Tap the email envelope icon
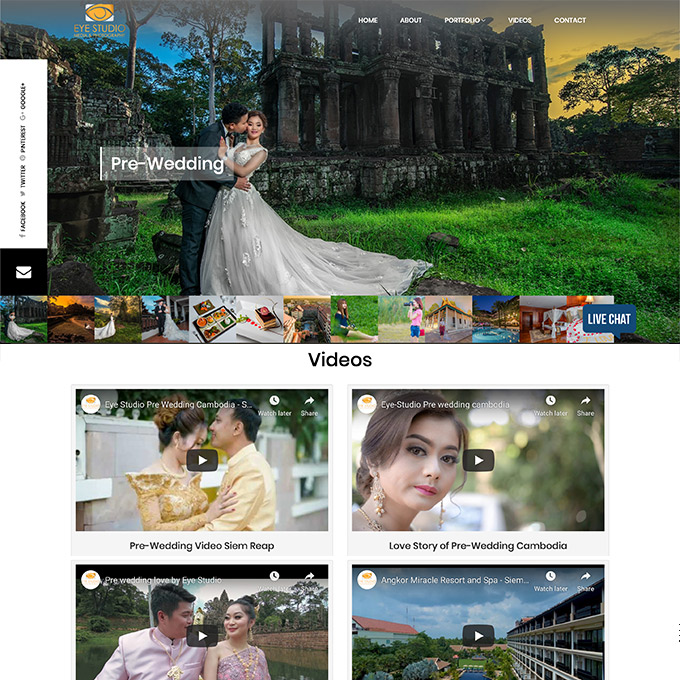Image resolution: width=680 pixels, height=680 pixels. pyautogui.click(x=23, y=272)
